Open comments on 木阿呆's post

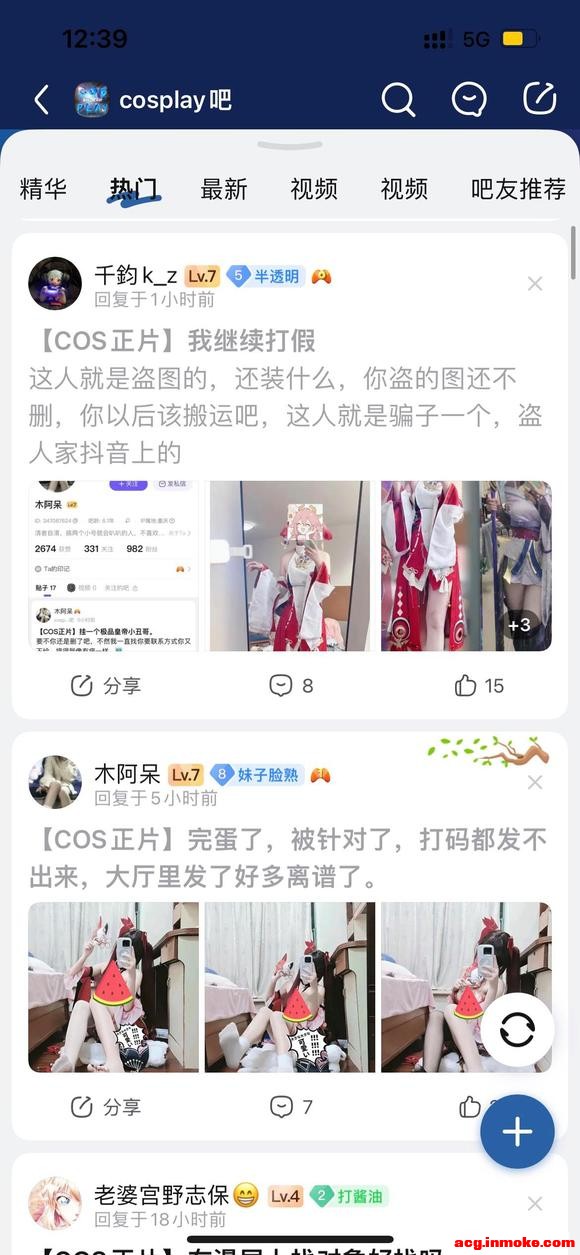[291, 1106]
